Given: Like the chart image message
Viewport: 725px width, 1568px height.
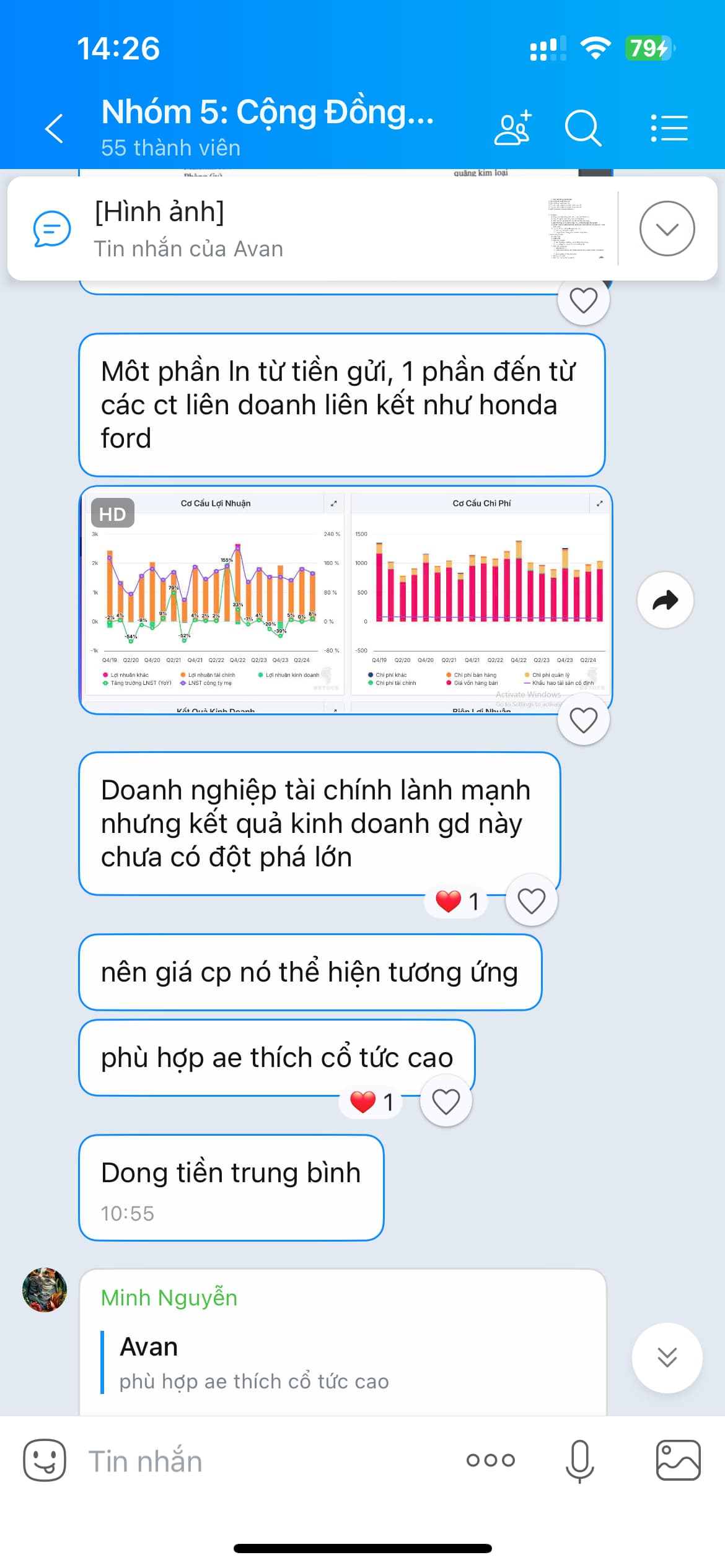Looking at the screenshot, I should 583,720.
